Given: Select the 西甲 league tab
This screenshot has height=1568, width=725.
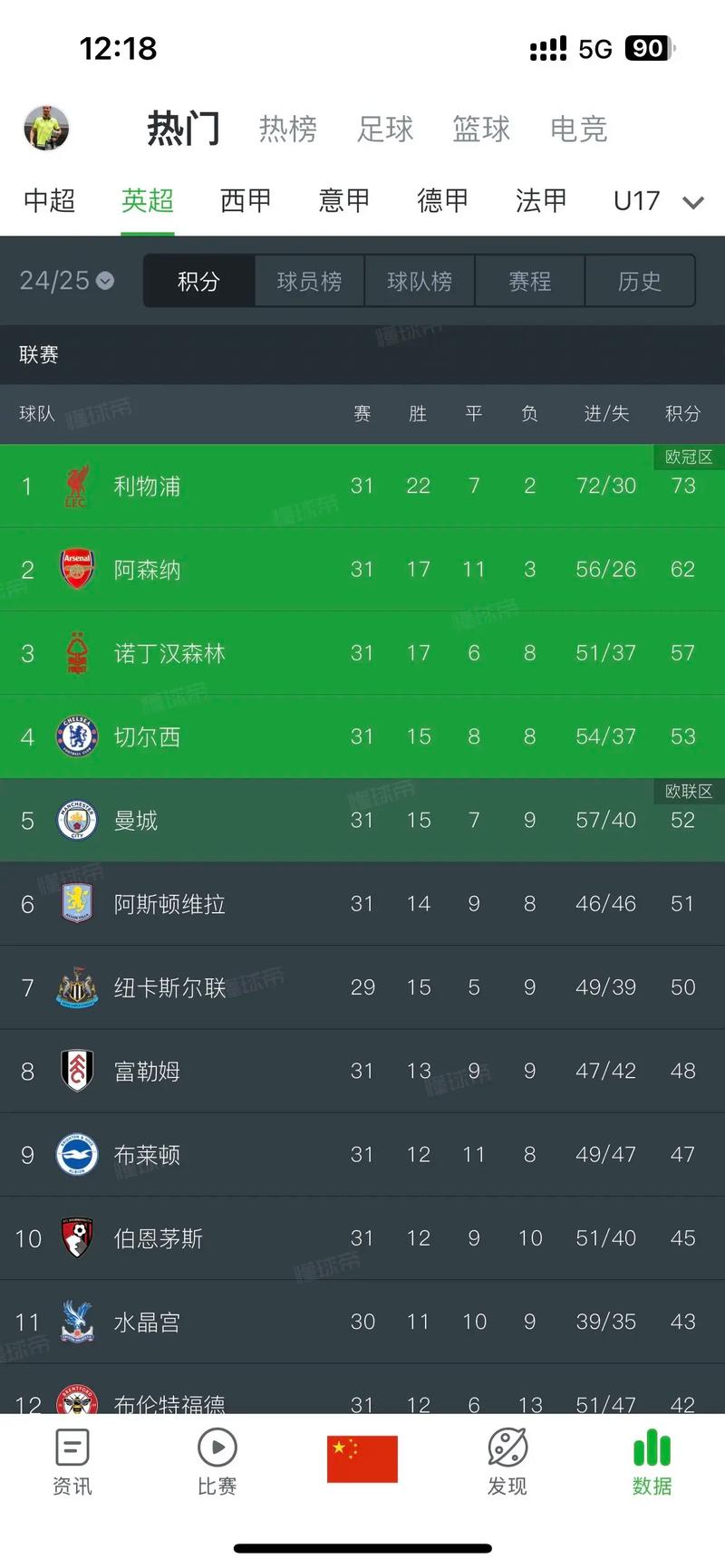Looking at the screenshot, I should [246, 200].
